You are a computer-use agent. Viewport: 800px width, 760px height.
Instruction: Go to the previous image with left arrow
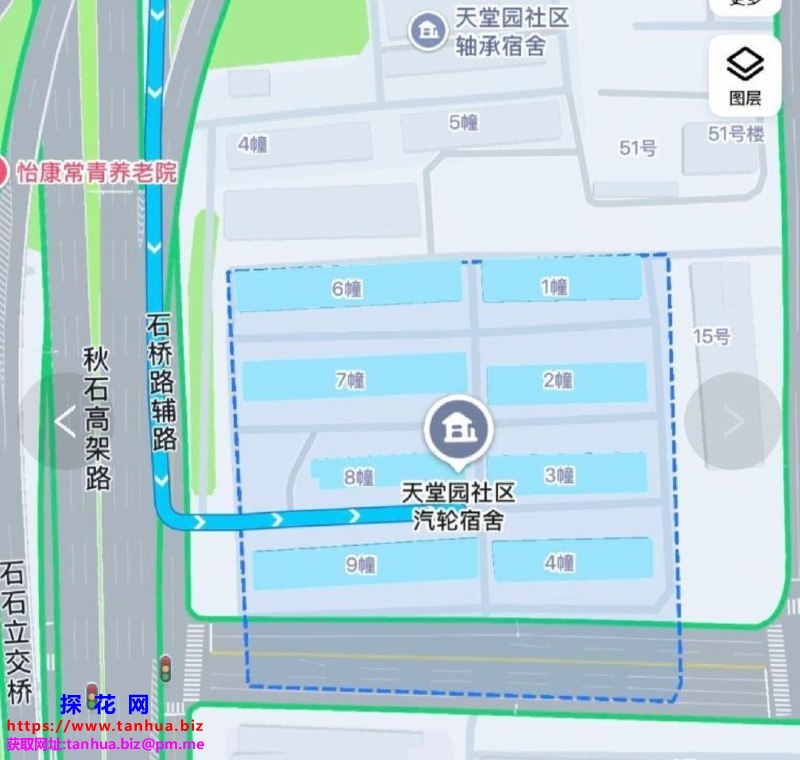66,422
